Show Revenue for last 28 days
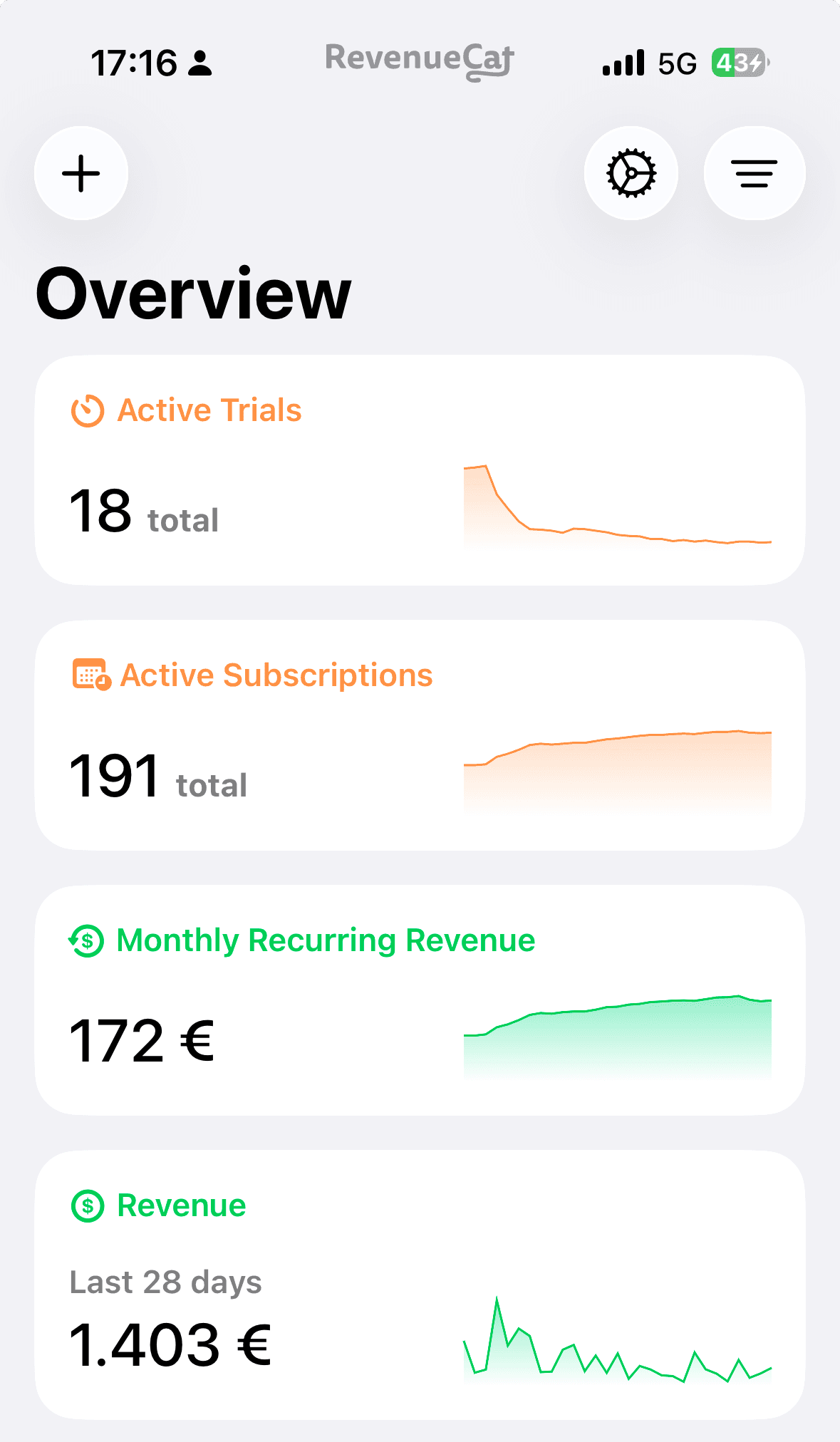This screenshot has height=1442, width=840. 420,1284
